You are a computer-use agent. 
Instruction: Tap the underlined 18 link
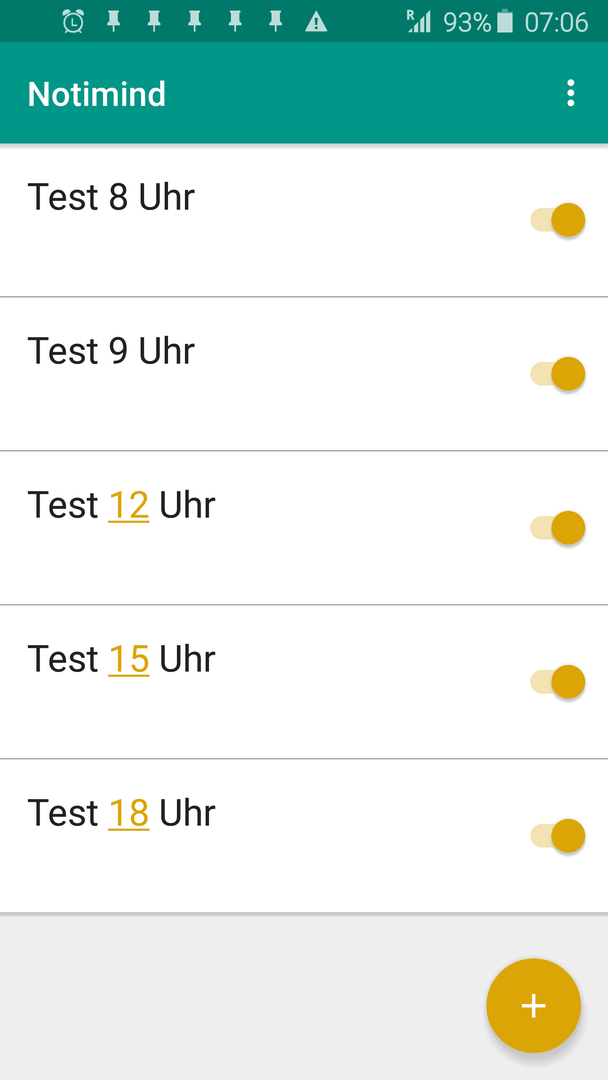(129, 813)
